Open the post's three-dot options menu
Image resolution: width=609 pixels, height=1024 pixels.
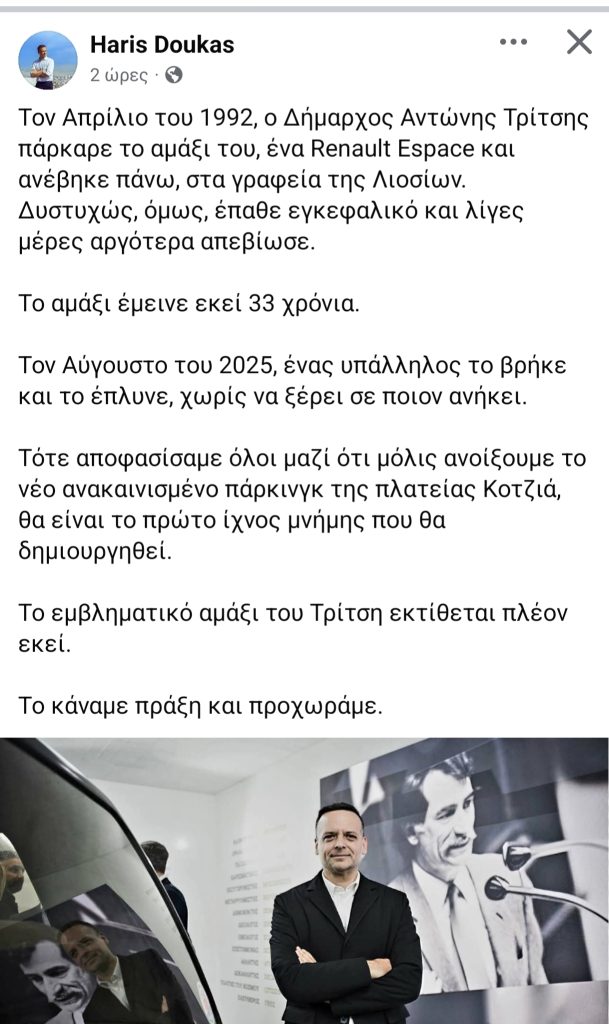pos(514,42)
